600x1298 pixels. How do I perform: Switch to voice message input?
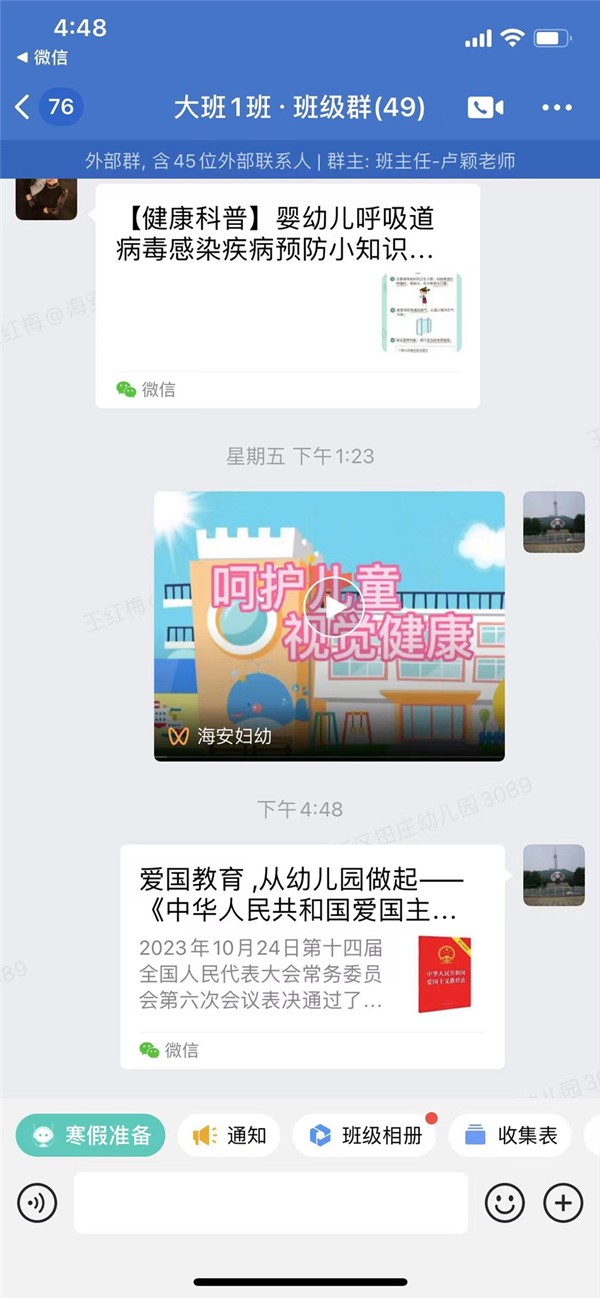[x=37, y=1202]
